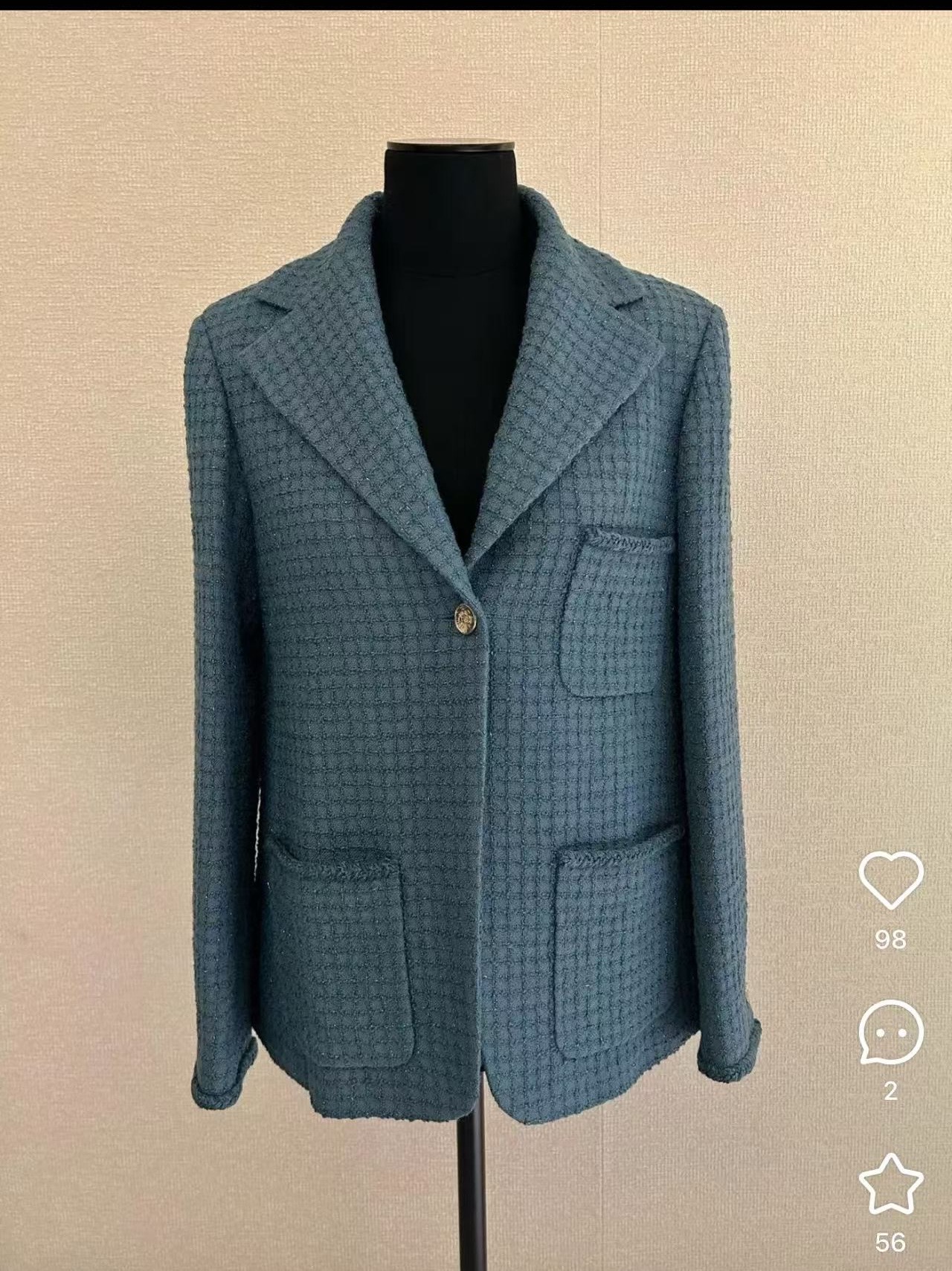Open the comments bubble icon
952x1271 pixels.
click(890, 1033)
